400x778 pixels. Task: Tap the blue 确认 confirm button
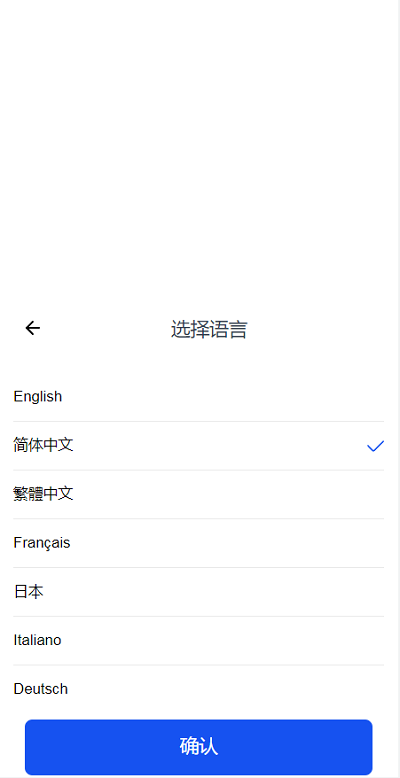(199, 747)
